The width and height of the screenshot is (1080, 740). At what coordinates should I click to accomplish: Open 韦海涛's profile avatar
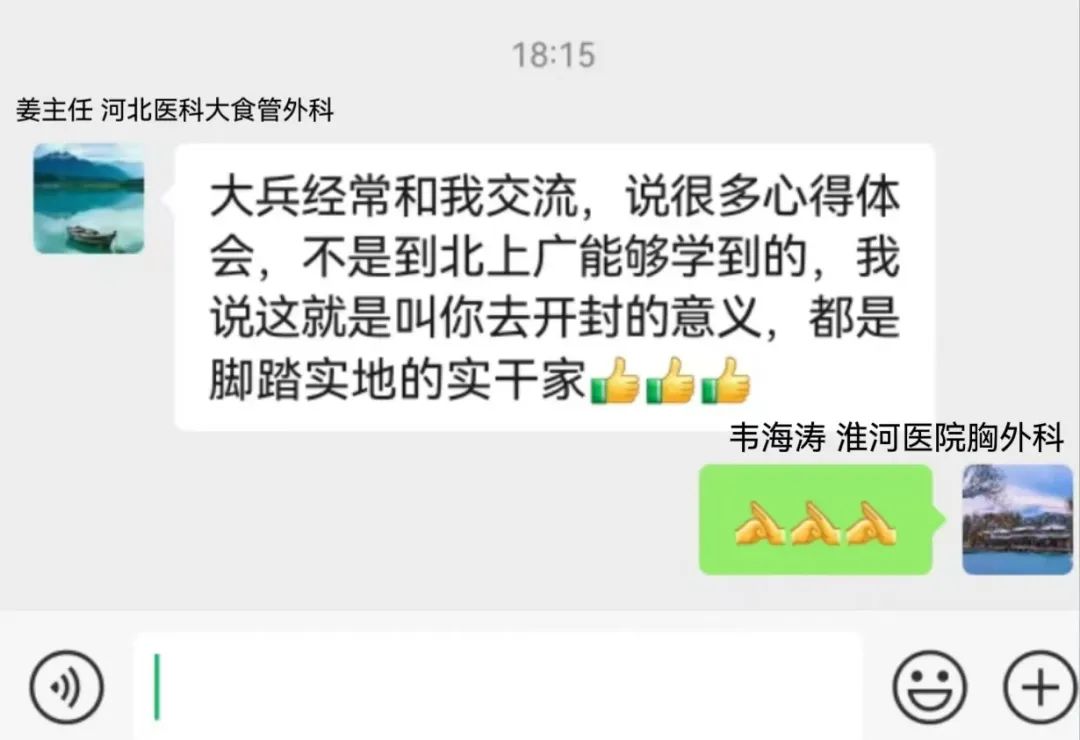click(x=1017, y=519)
